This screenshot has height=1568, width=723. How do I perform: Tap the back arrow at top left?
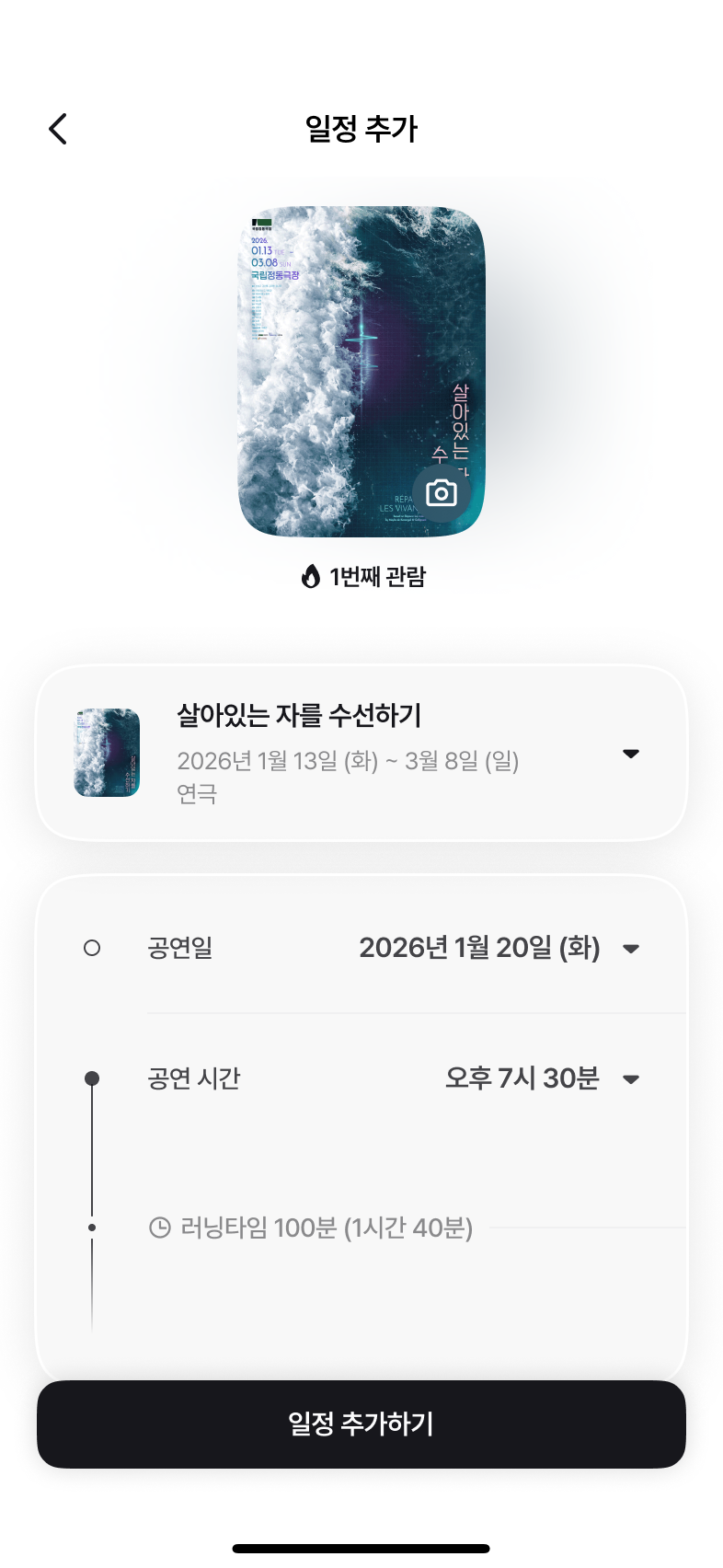[58, 129]
